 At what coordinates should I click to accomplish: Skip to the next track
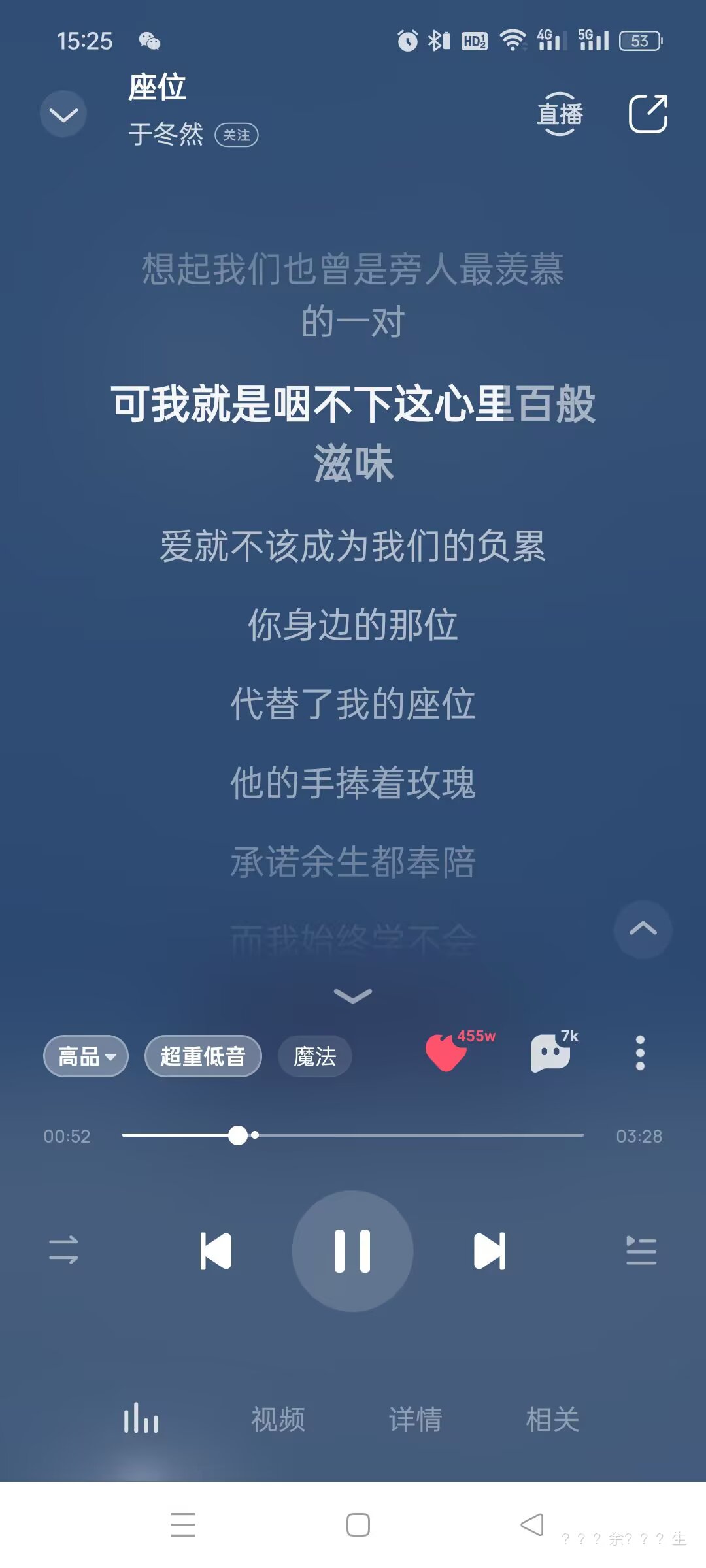coord(489,1251)
